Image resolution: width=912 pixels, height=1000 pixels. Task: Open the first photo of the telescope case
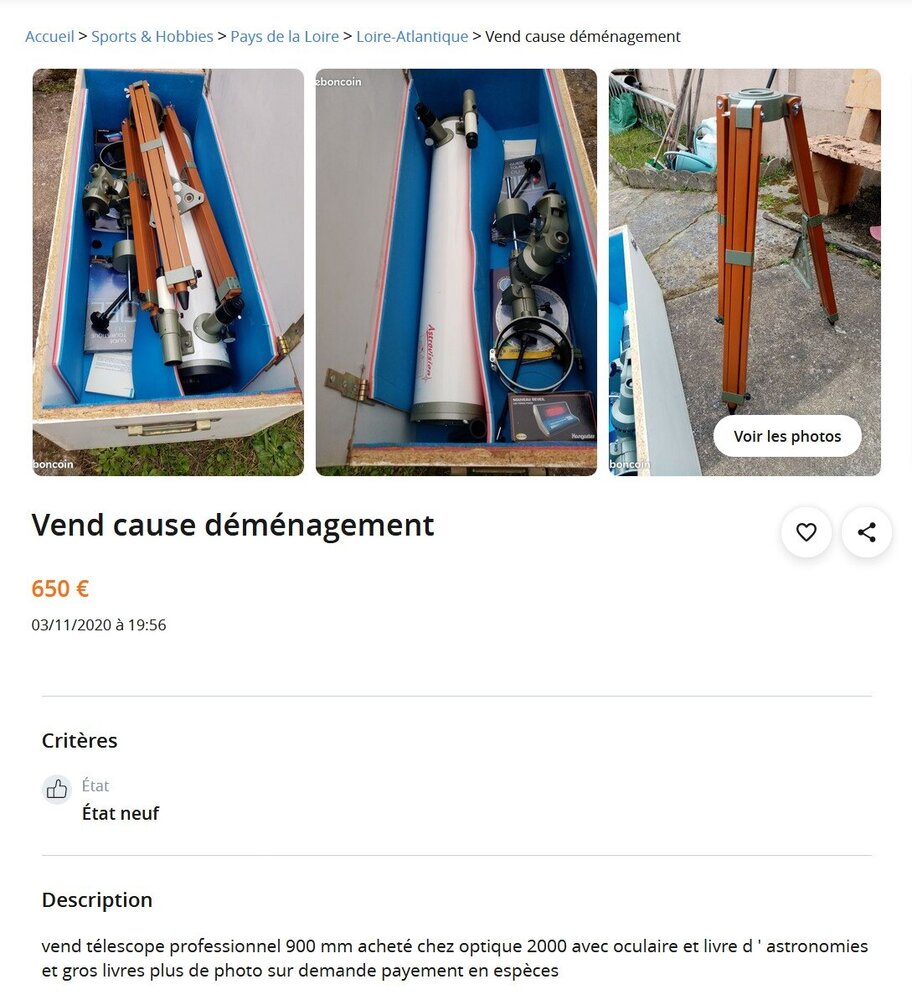168,272
